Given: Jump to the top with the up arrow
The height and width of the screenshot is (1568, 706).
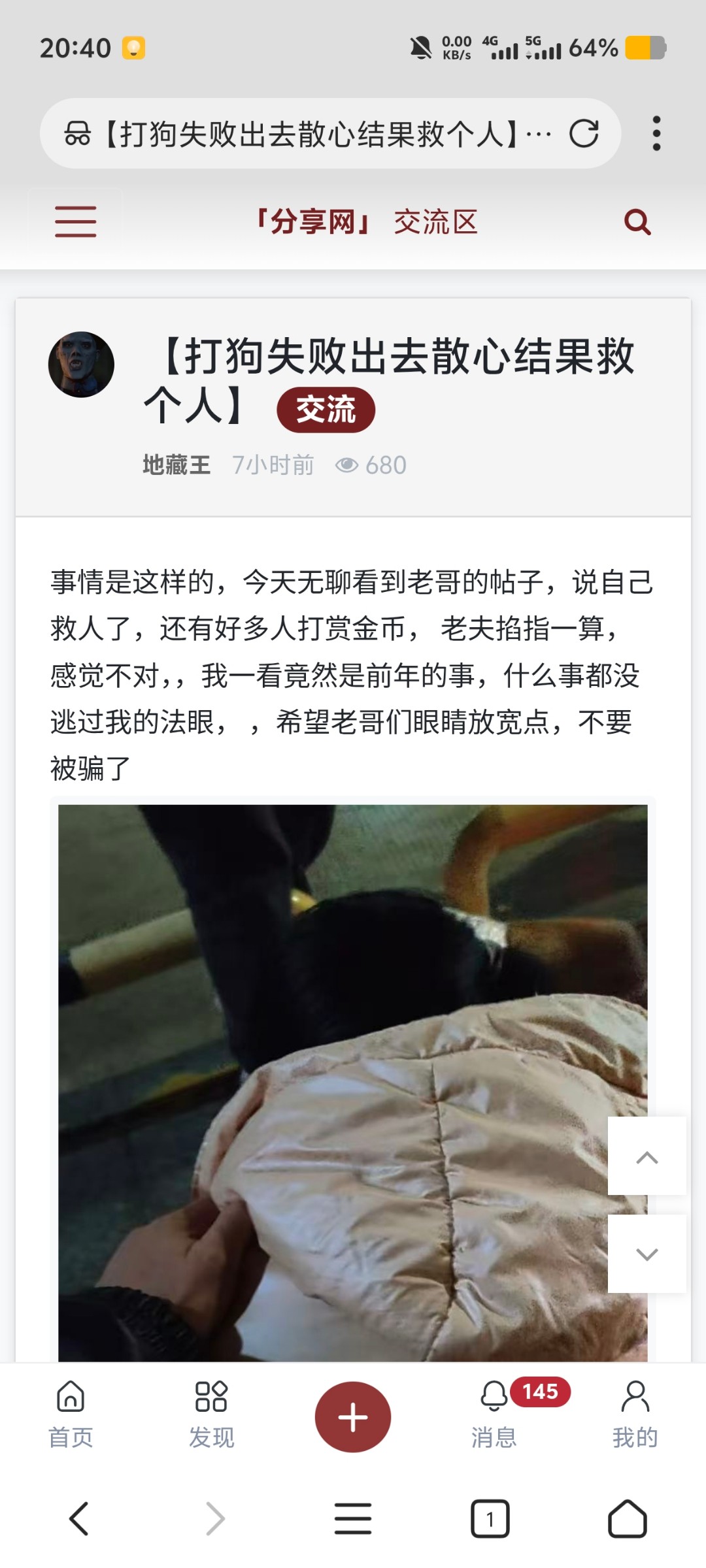Looking at the screenshot, I should [x=647, y=1156].
